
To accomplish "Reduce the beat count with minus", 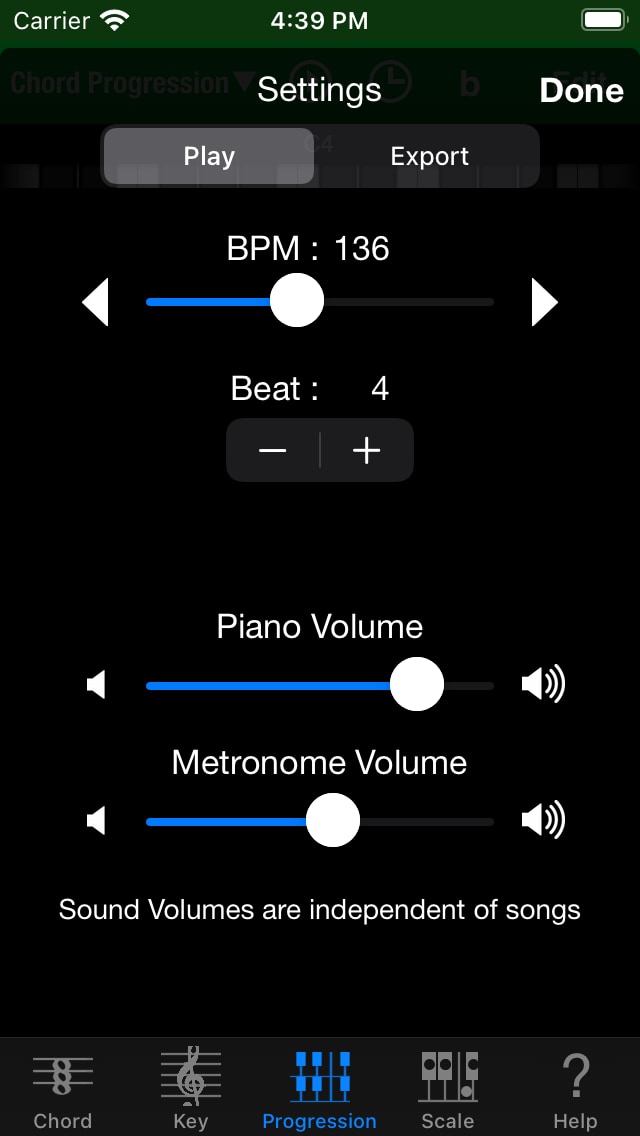I will [x=273, y=450].
